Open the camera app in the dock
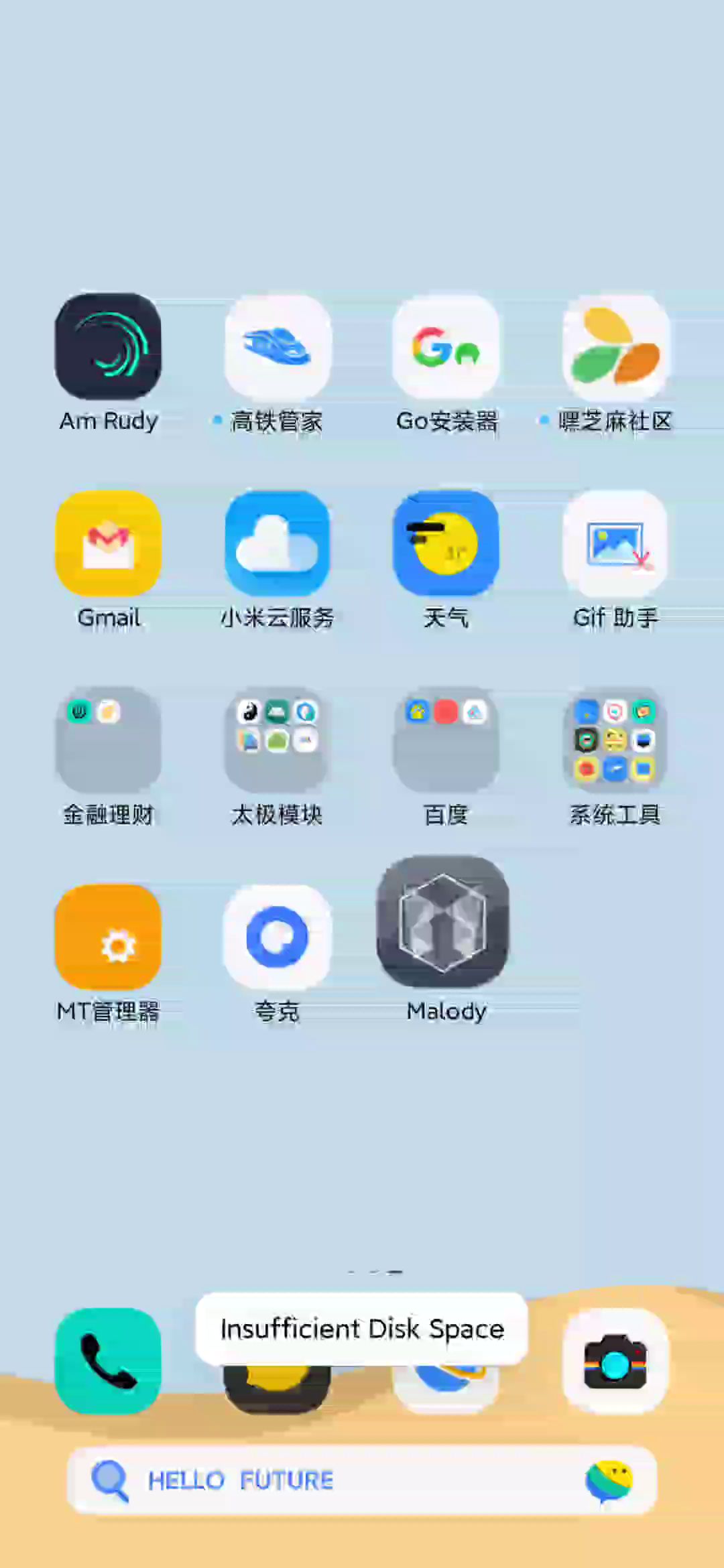The height and width of the screenshot is (1568, 724). click(615, 1360)
